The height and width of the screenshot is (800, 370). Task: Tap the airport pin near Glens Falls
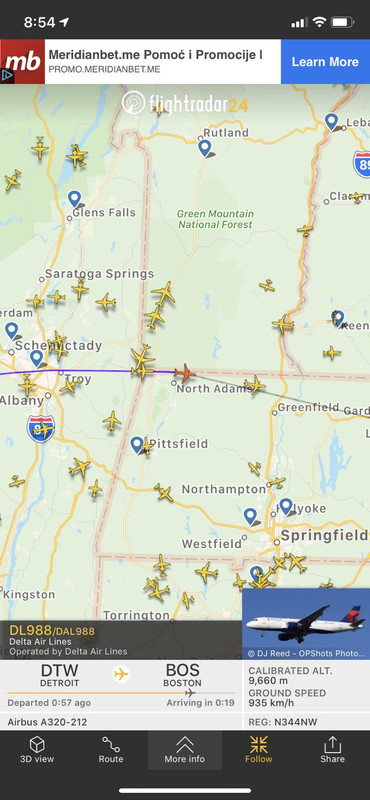tap(75, 199)
